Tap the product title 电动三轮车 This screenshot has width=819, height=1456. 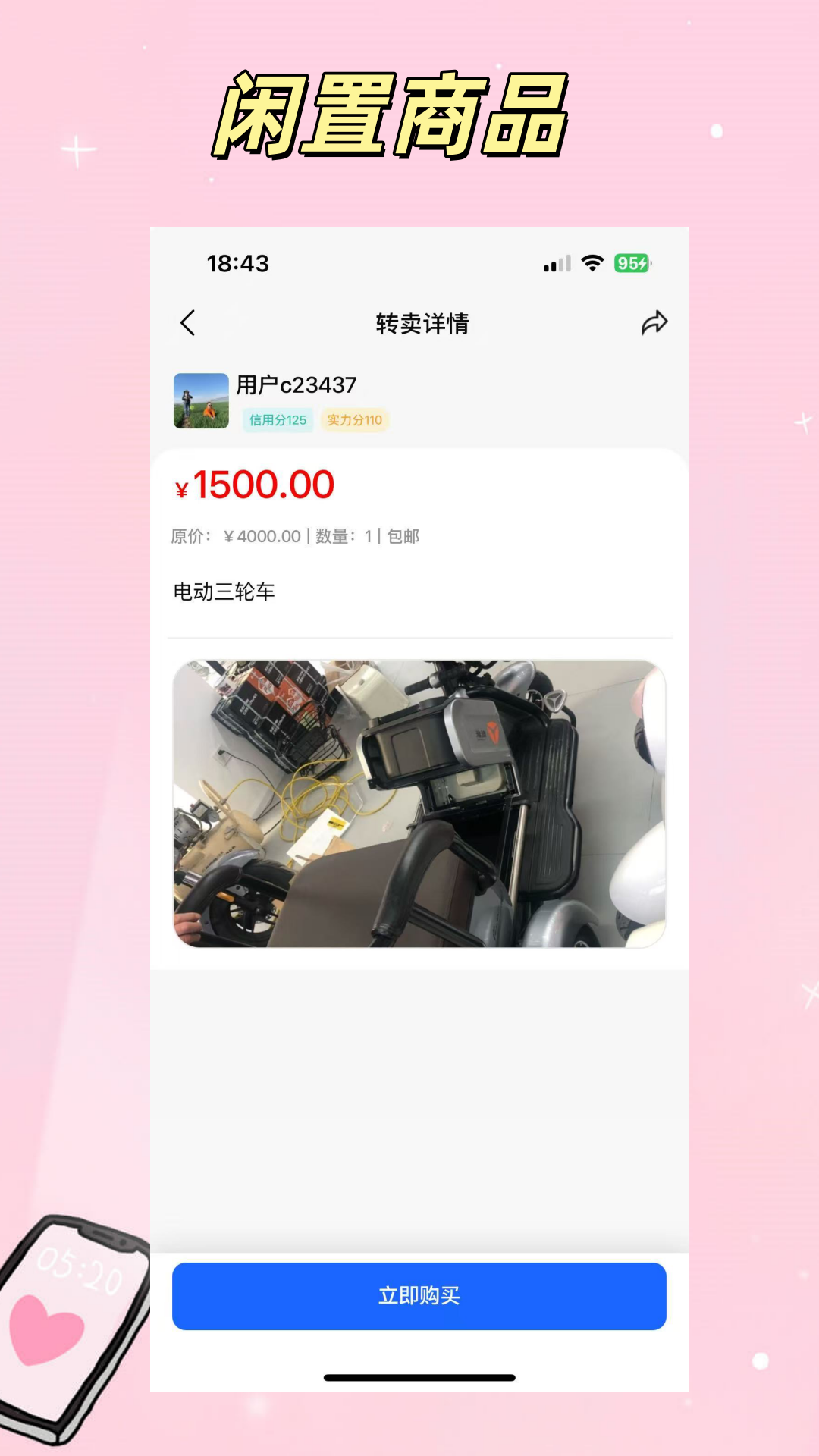click(225, 591)
